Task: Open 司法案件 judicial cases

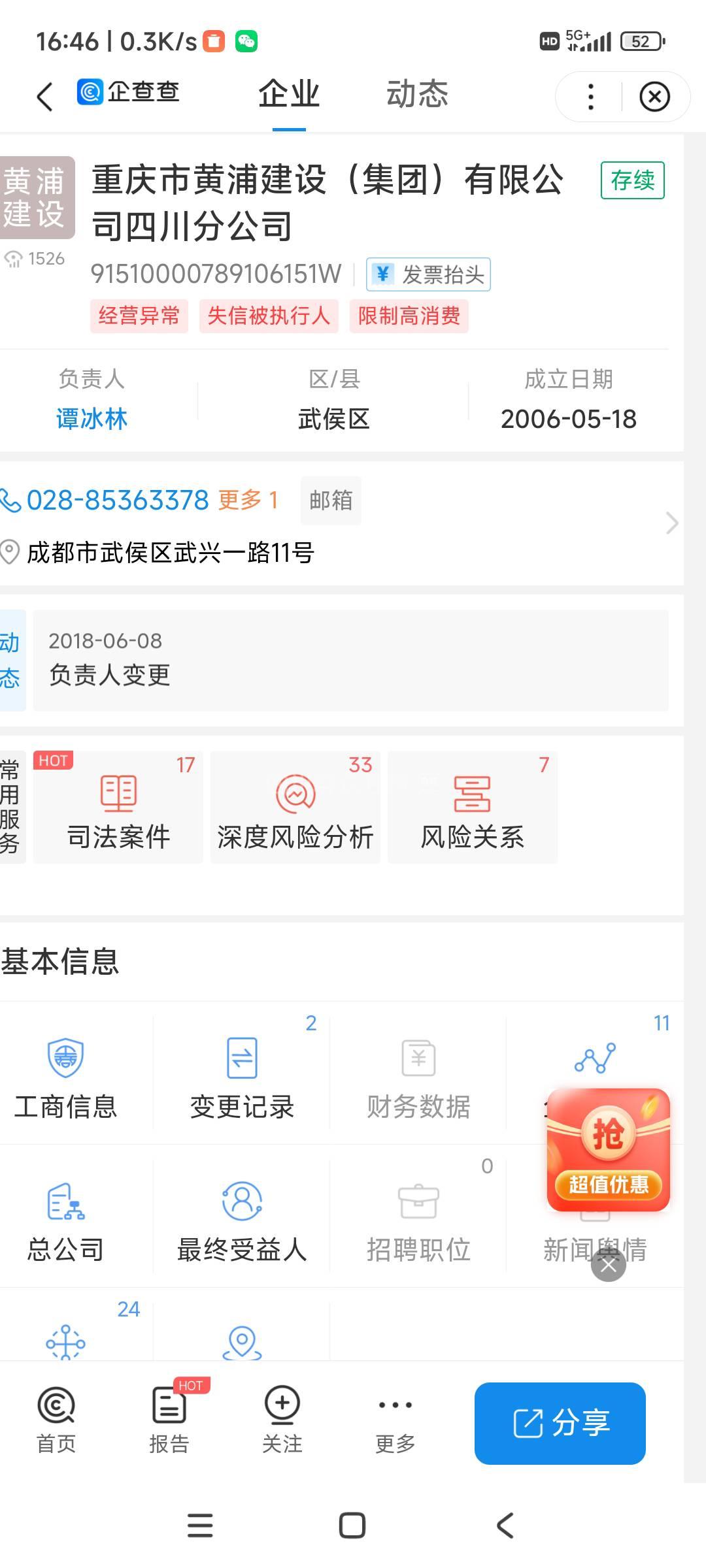Action: pyautogui.click(x=118, y=808)
